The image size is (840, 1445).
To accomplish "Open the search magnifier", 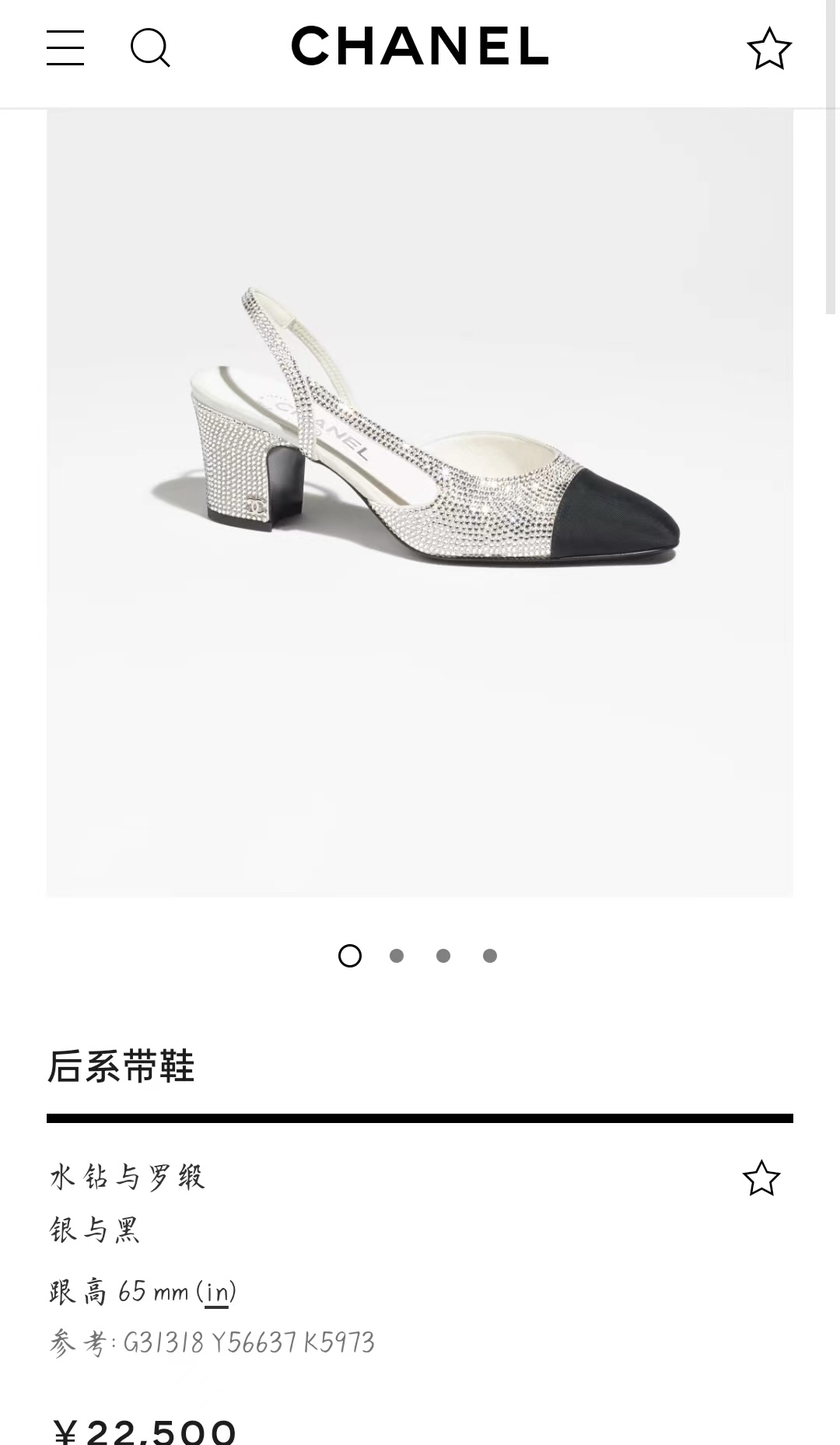I will pyautogui.click(x=149, y=48).
